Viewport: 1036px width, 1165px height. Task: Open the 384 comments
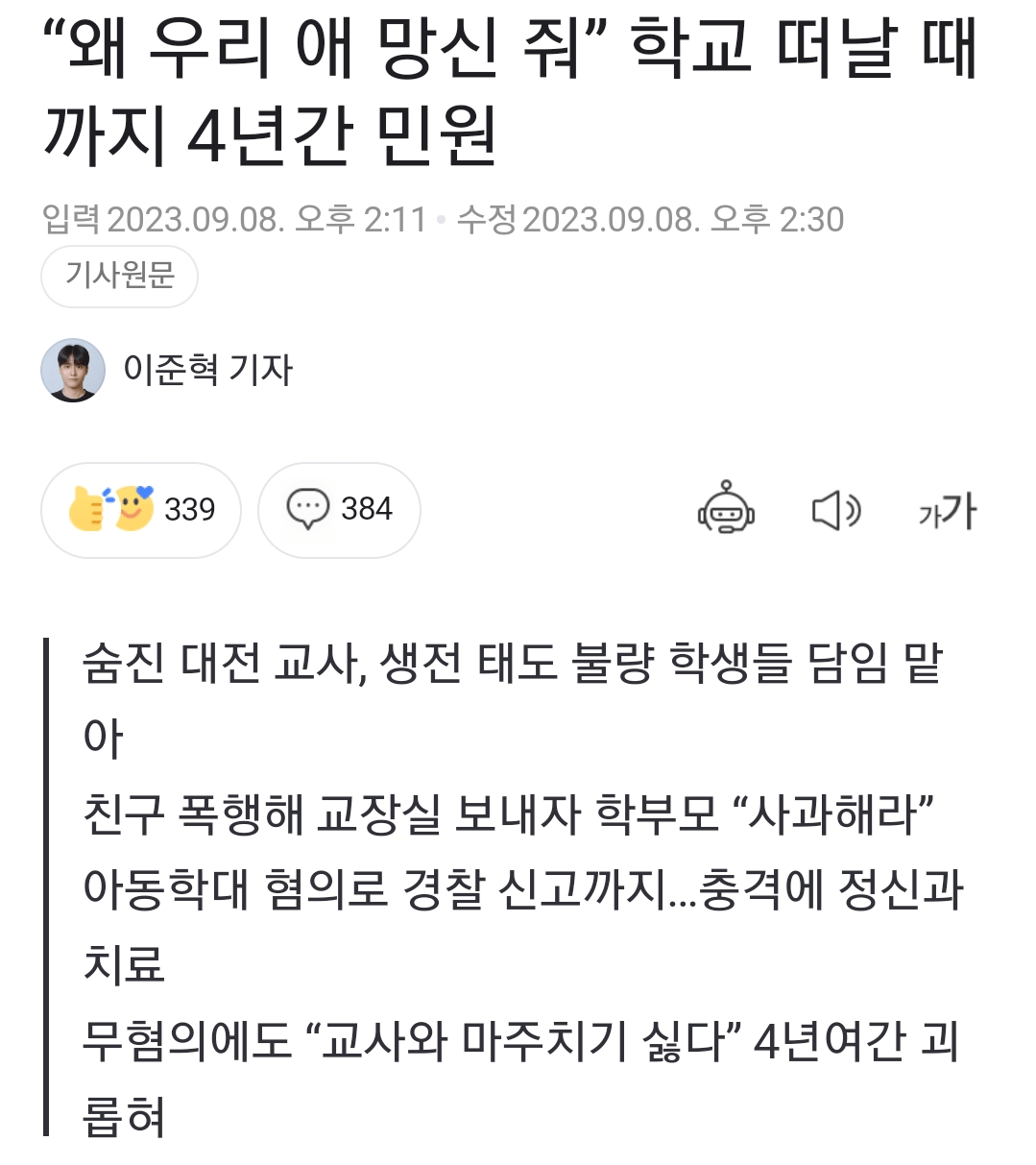tap(339, 509)
